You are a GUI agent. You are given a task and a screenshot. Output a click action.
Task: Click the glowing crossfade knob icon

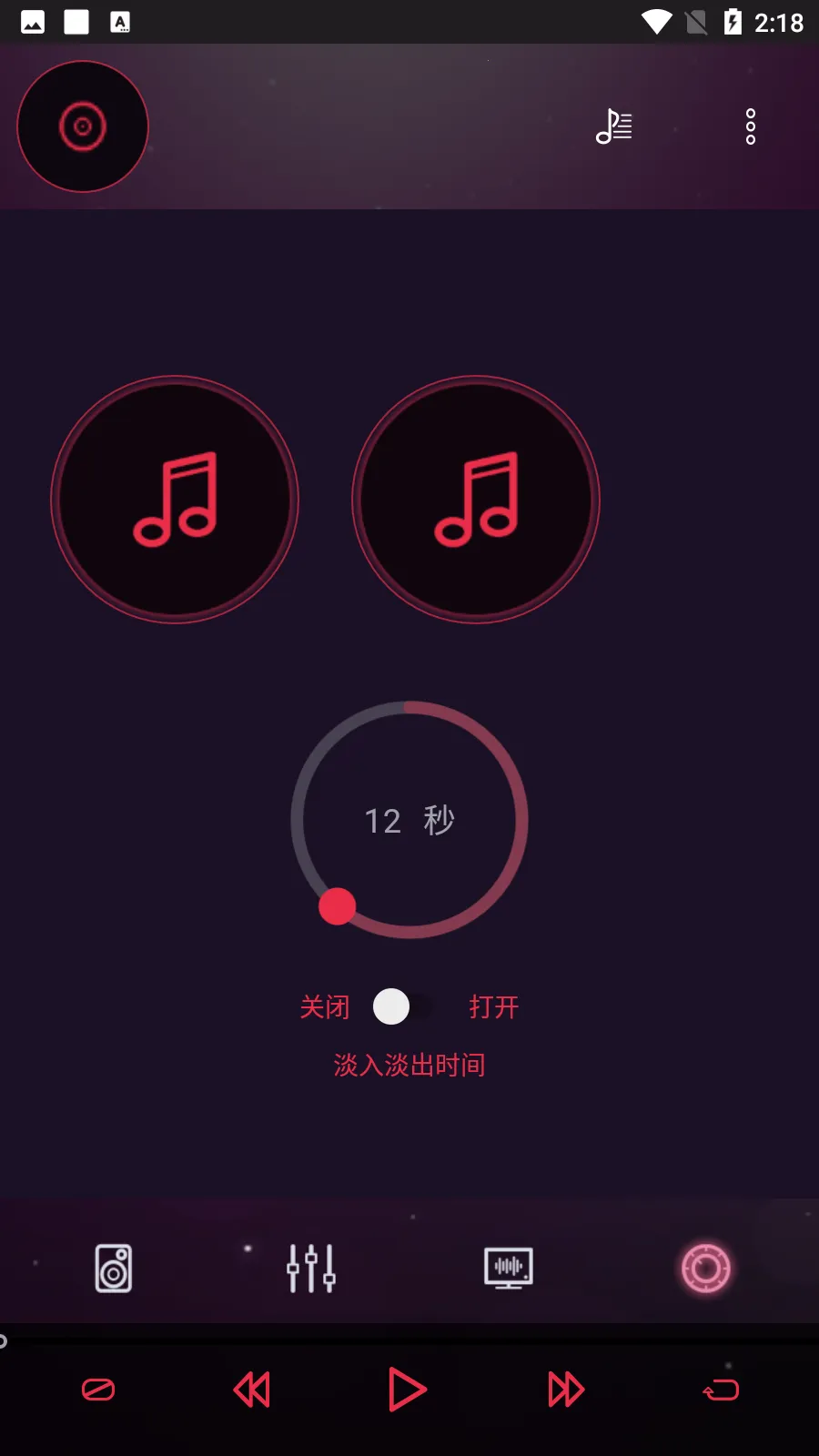click(x=705, y=1268)
